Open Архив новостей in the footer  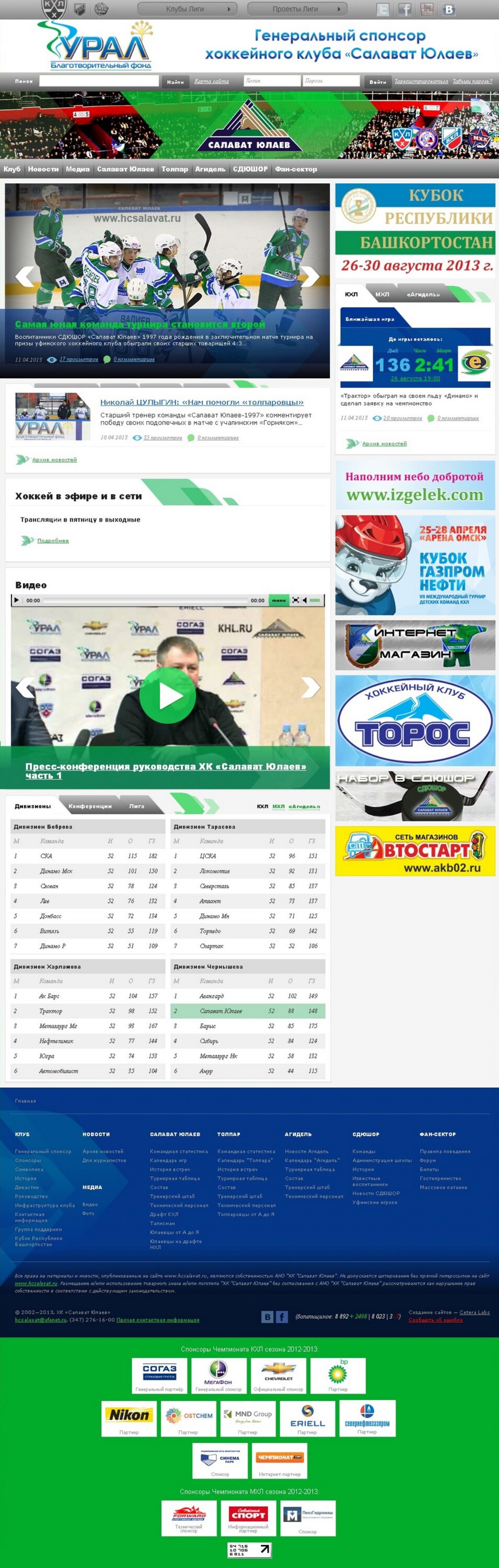[103, 1152]
